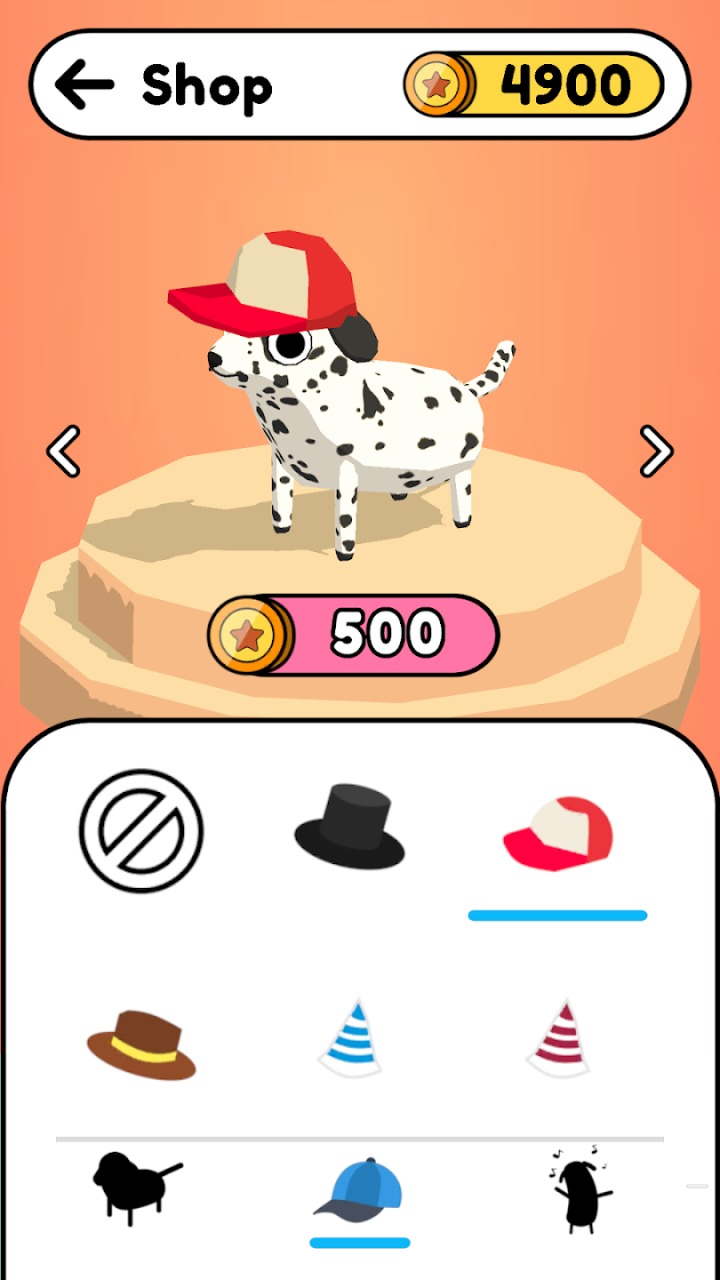Buy the red cap for 500 coins
This screenshot has height=1280, width=720.
[353, 635]
